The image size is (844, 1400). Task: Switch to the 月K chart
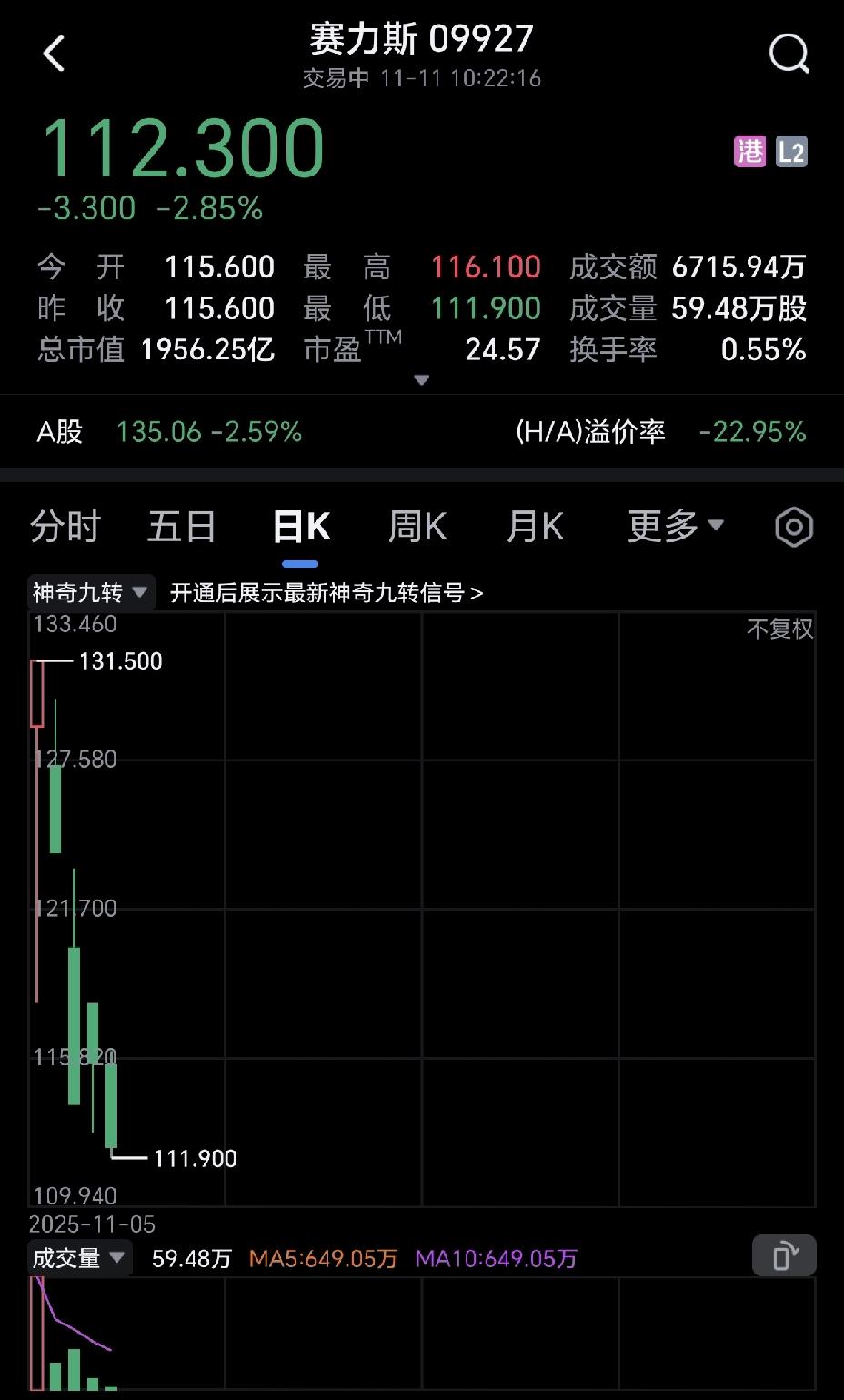coord(536,527)
